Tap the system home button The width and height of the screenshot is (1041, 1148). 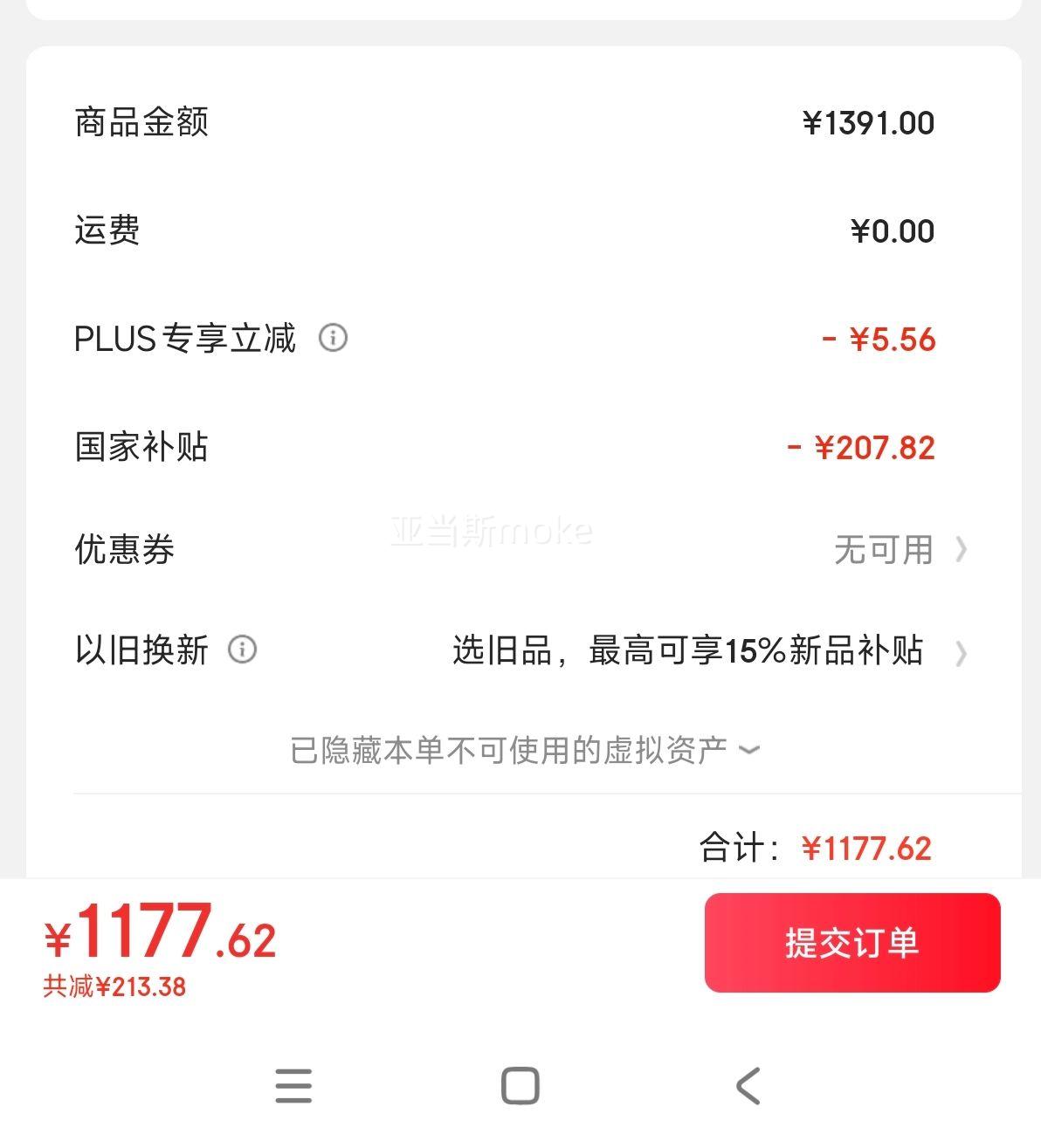(520, 1086)
